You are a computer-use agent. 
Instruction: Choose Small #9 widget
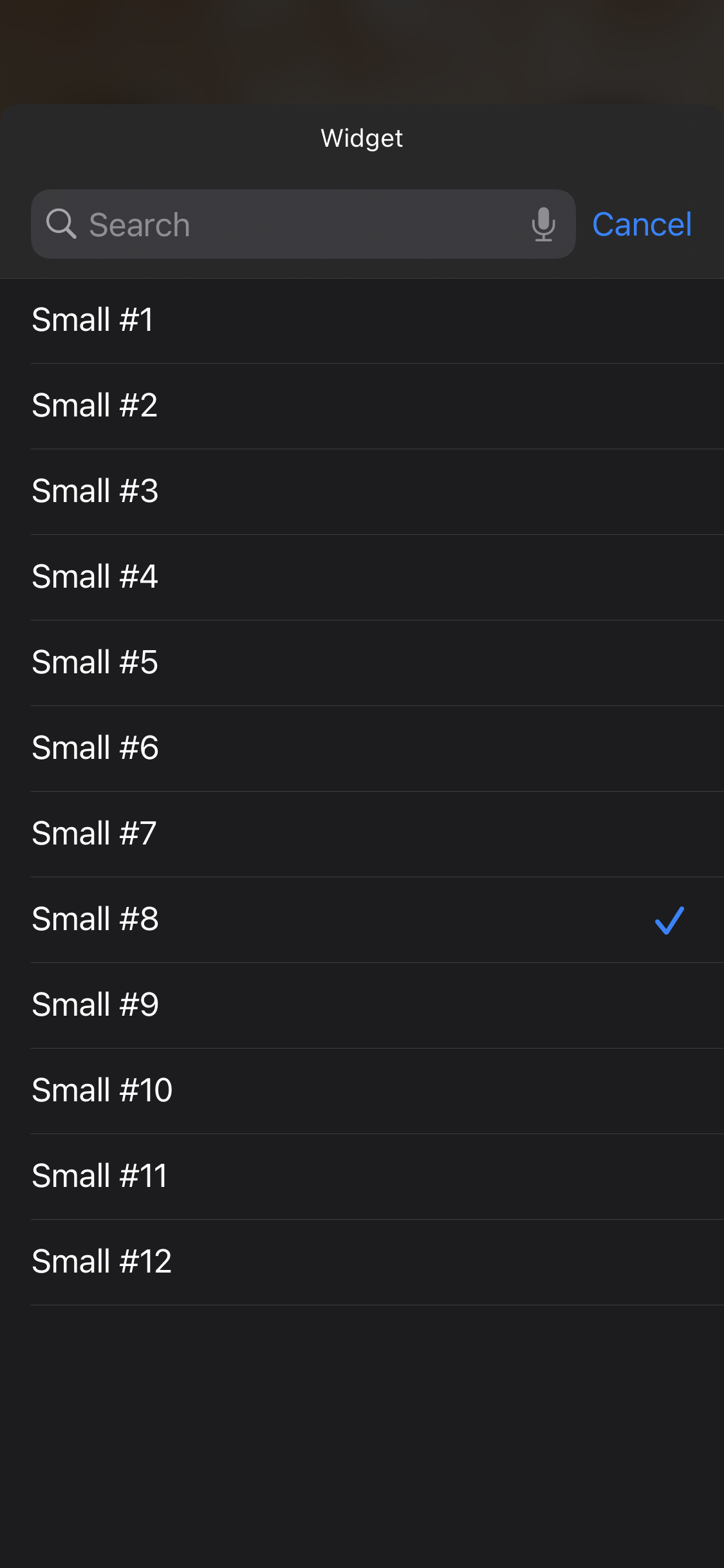(362, 1005)
